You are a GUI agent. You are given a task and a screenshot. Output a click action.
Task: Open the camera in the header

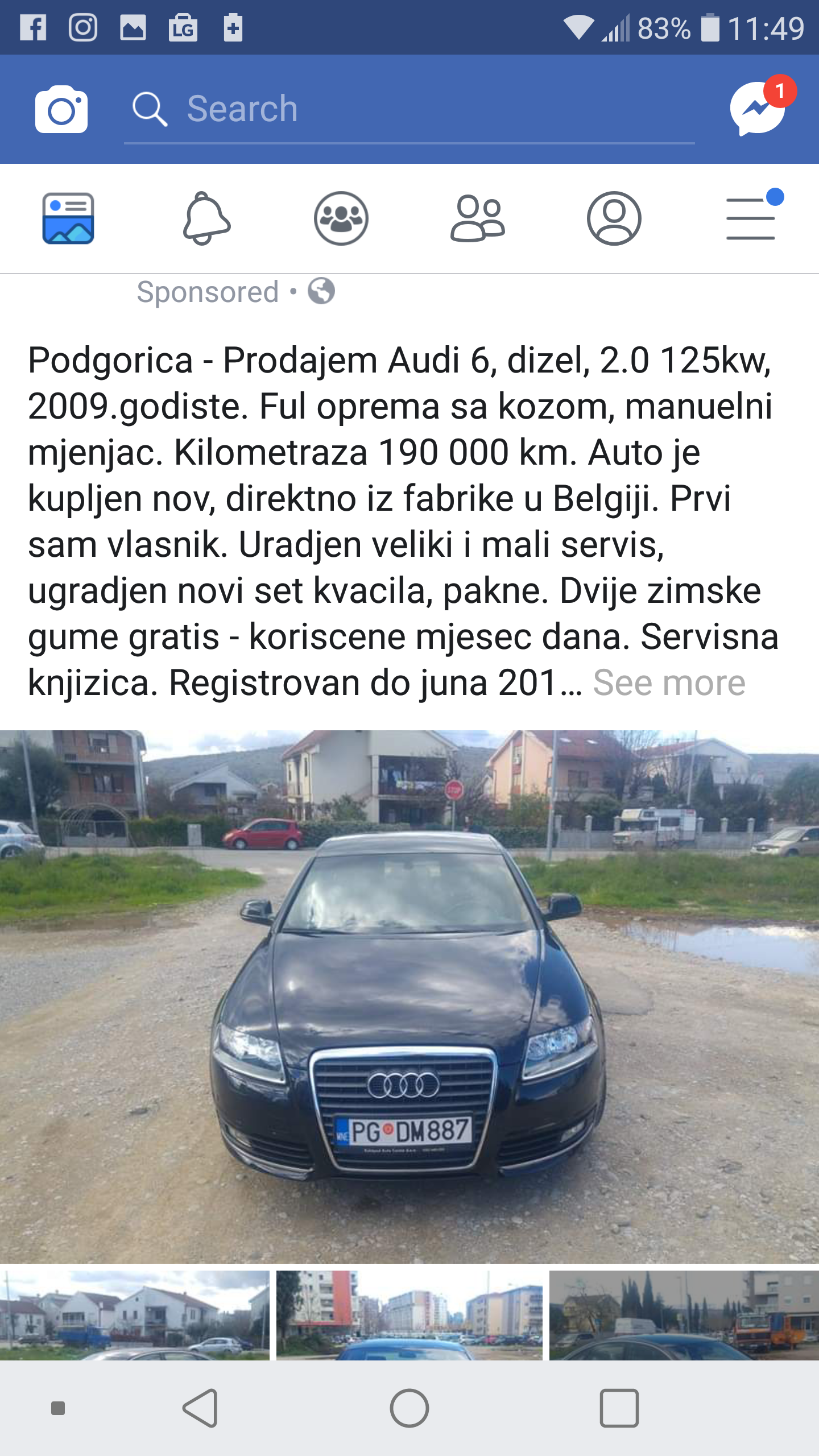[61, 109]
